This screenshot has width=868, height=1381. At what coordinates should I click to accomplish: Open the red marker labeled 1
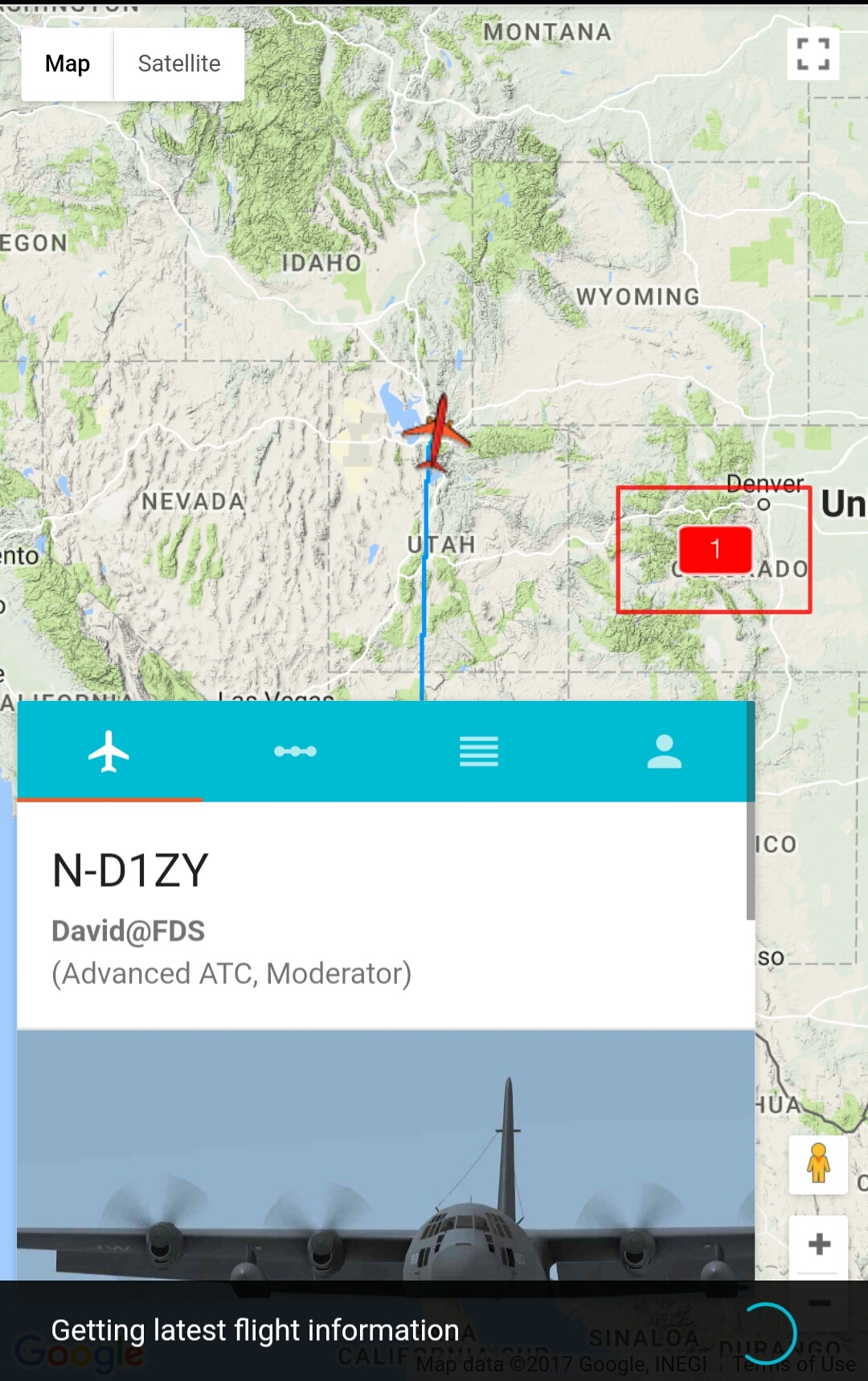coord(715,550)
